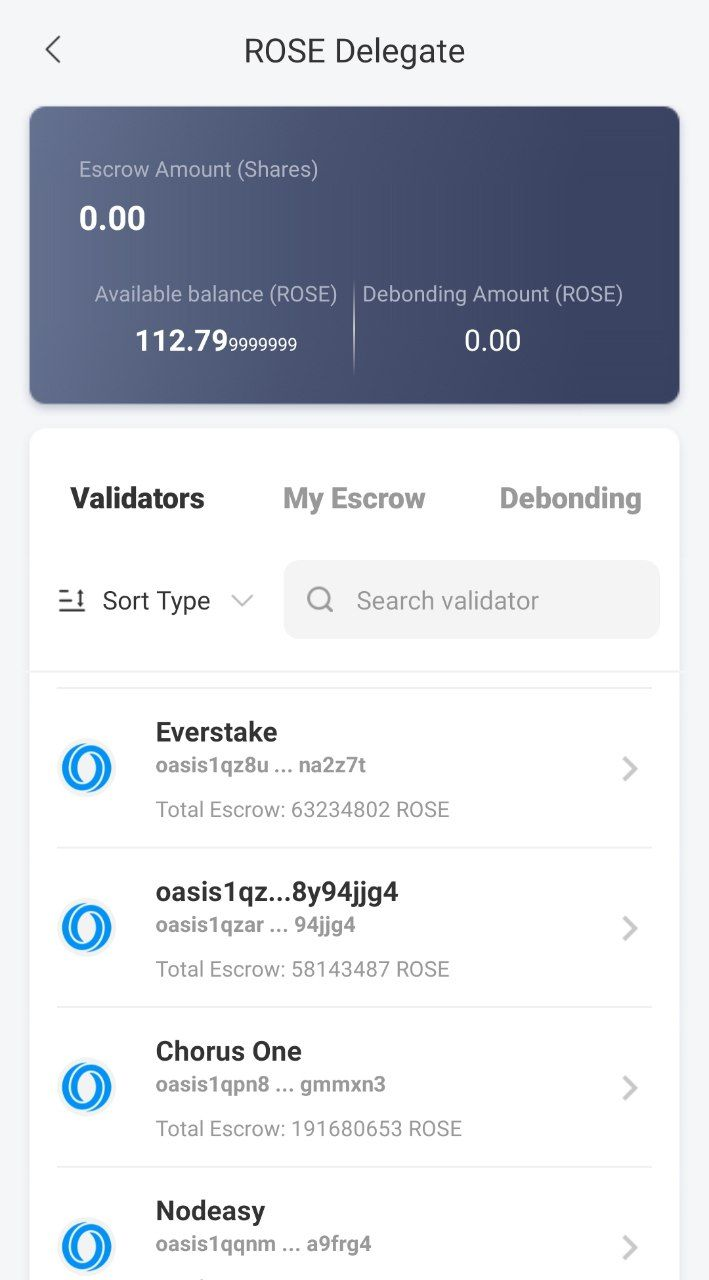The image size is (709, 1280).
Task: Tap the Search validator field
Action: tap(472, 599)
